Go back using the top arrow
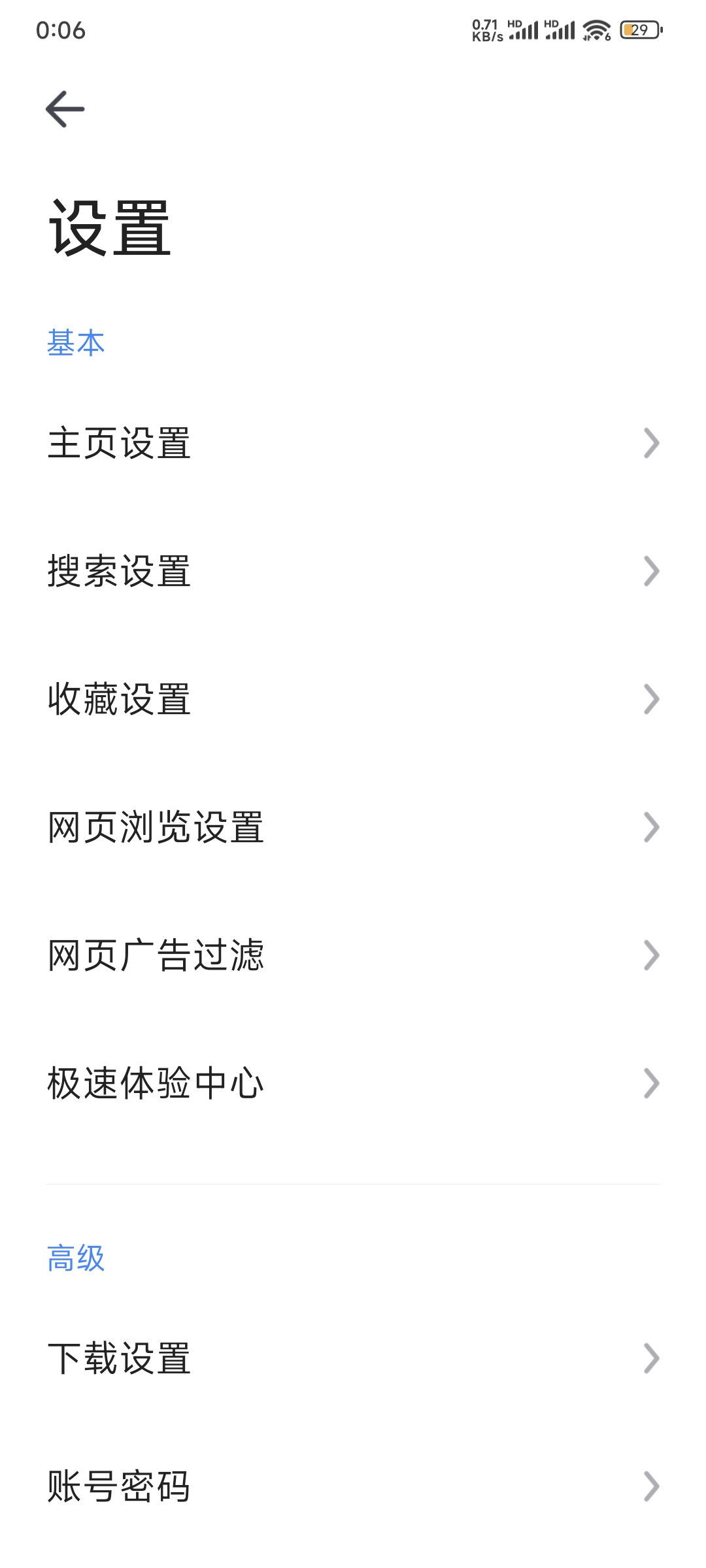 point(65,109)
